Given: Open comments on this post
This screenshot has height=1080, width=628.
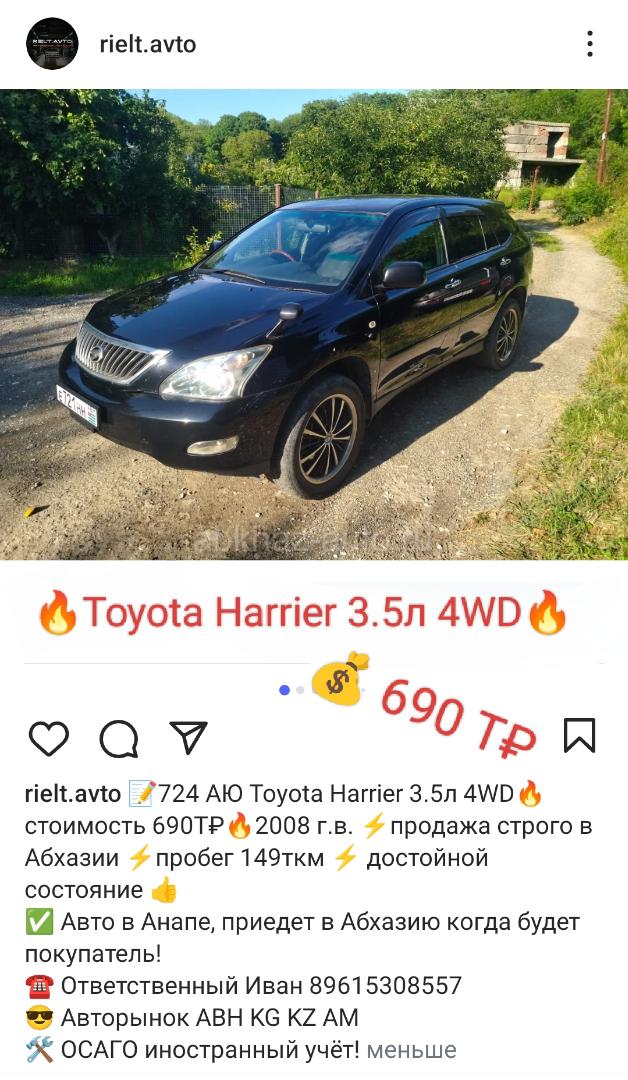Looking at the screenshot, I should click(x=119, y=738).
